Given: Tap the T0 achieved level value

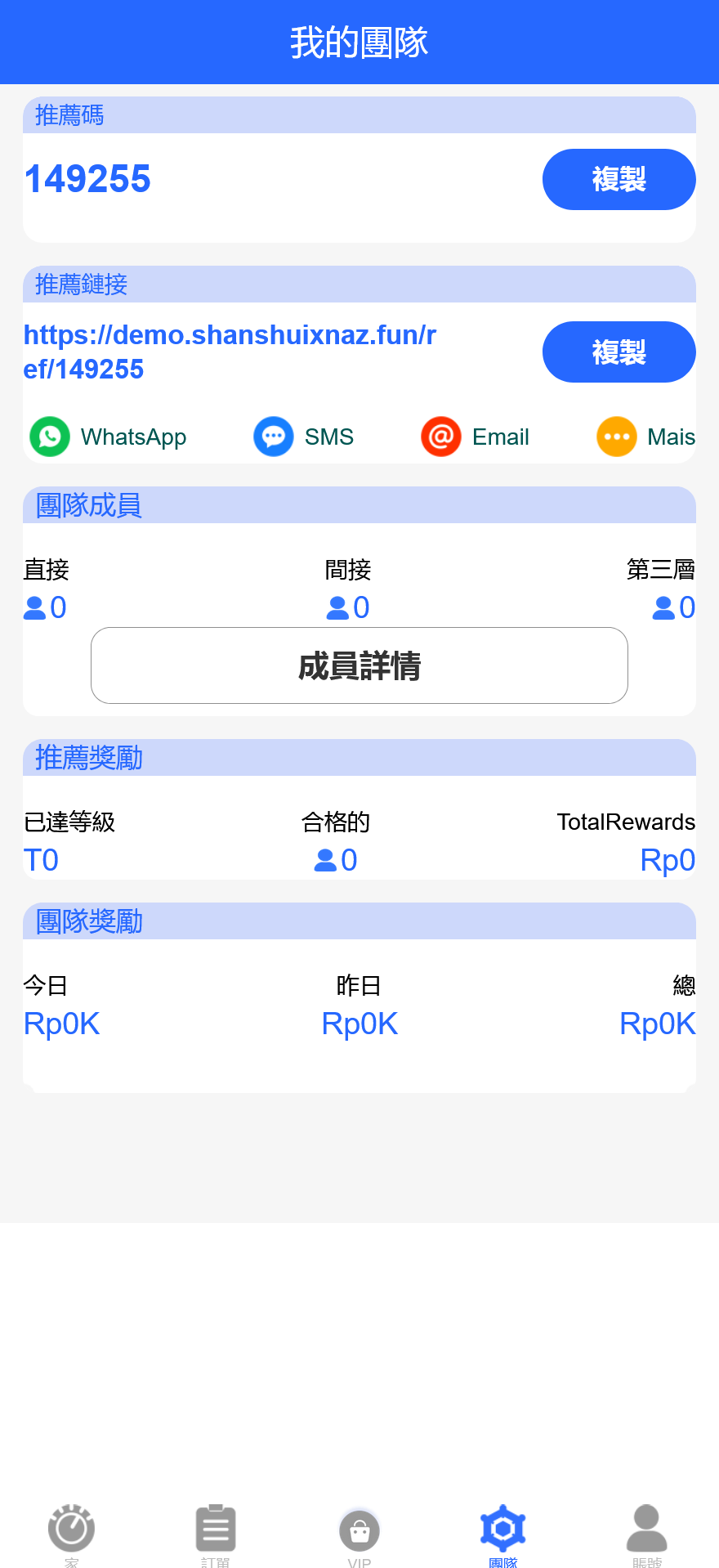Looking at the screenshot, I should tap(39, 859).
